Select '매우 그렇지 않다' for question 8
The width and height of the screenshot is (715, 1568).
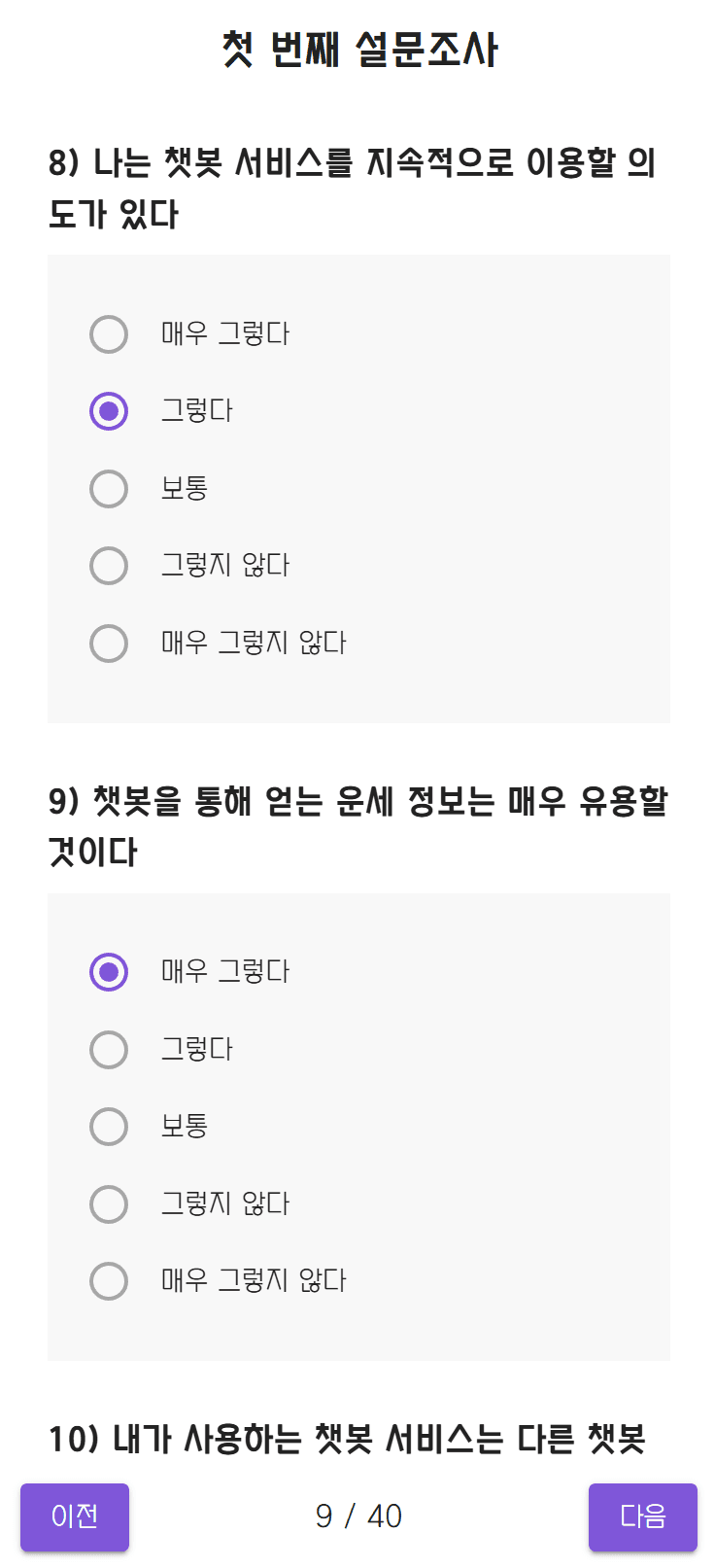tap(108, 643)
